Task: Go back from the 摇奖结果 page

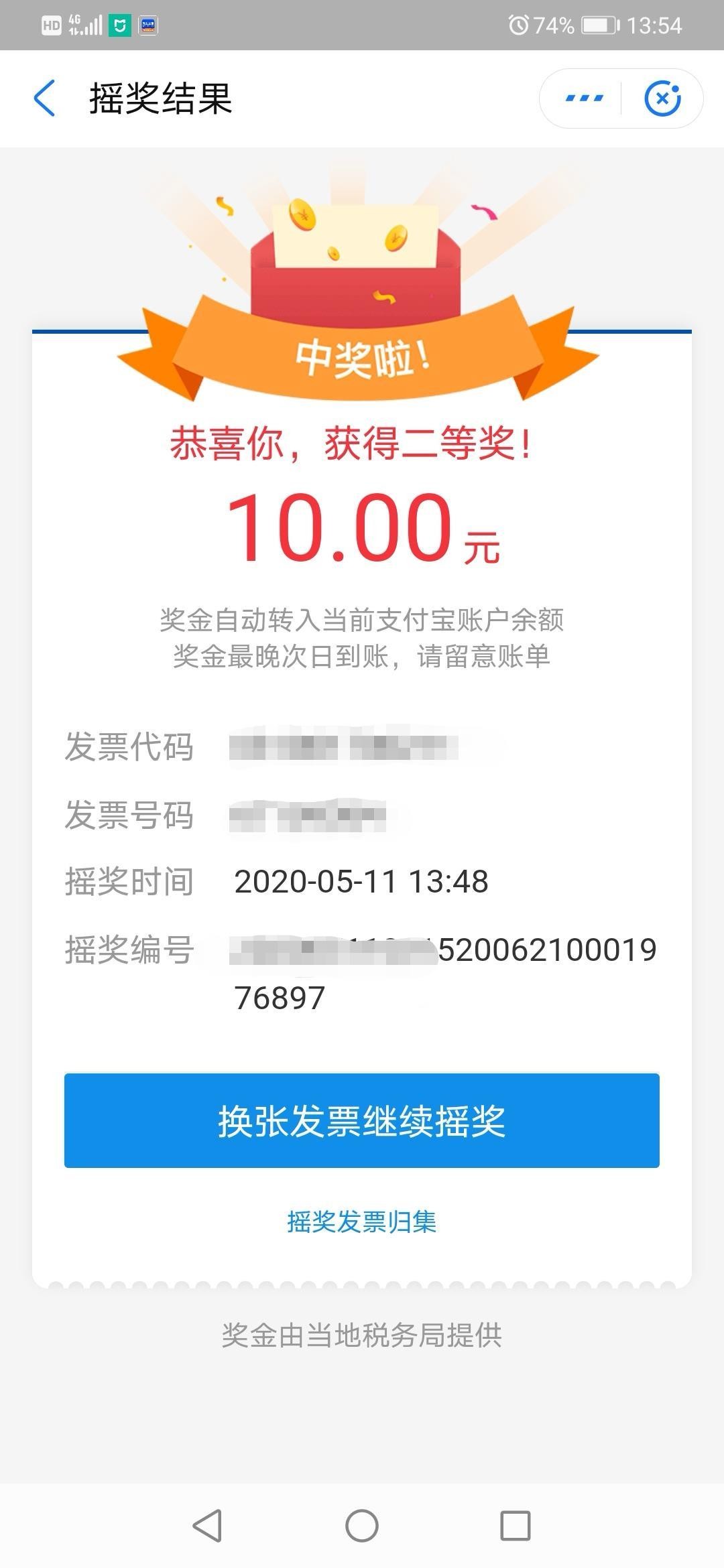Action: click(x=44, y=99)
